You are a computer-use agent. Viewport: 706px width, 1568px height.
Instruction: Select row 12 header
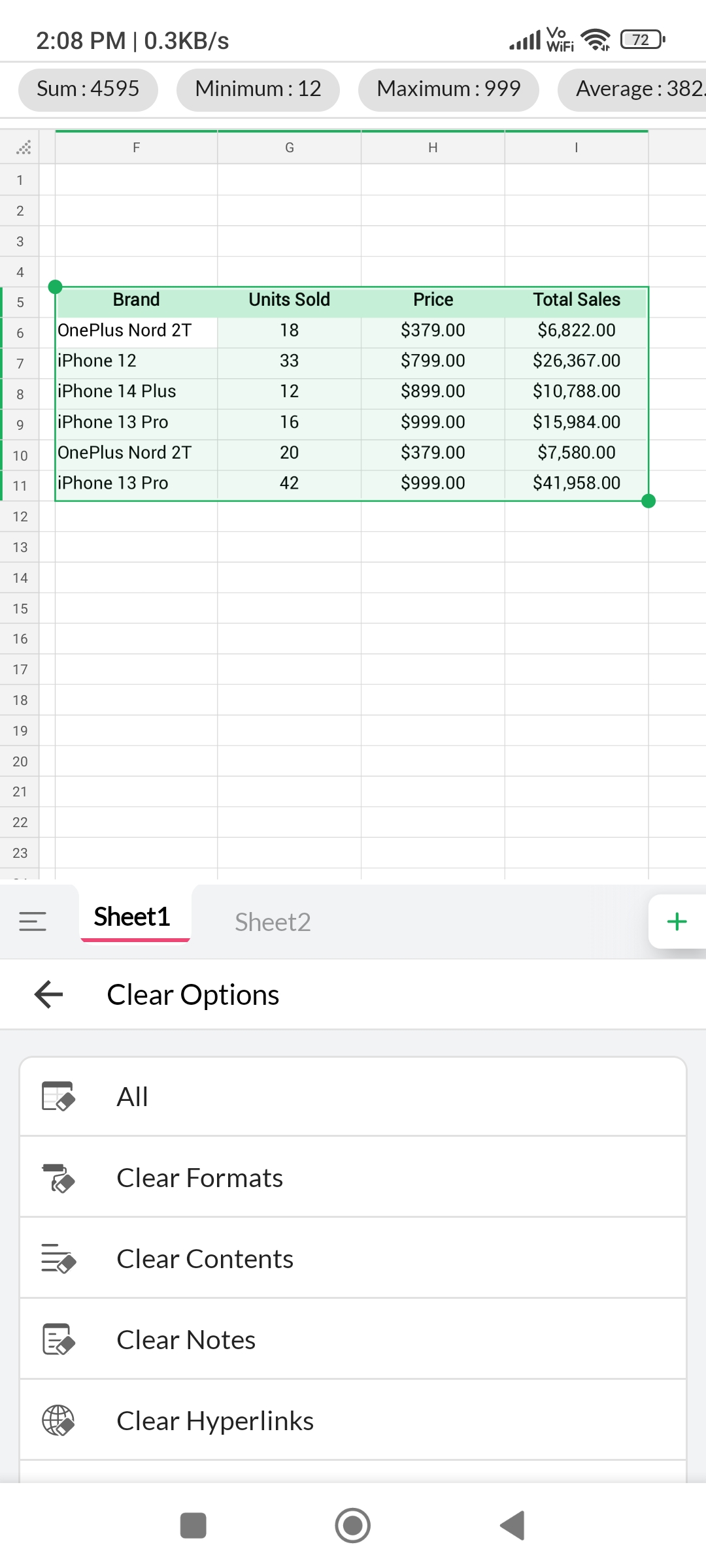point(20,517)
